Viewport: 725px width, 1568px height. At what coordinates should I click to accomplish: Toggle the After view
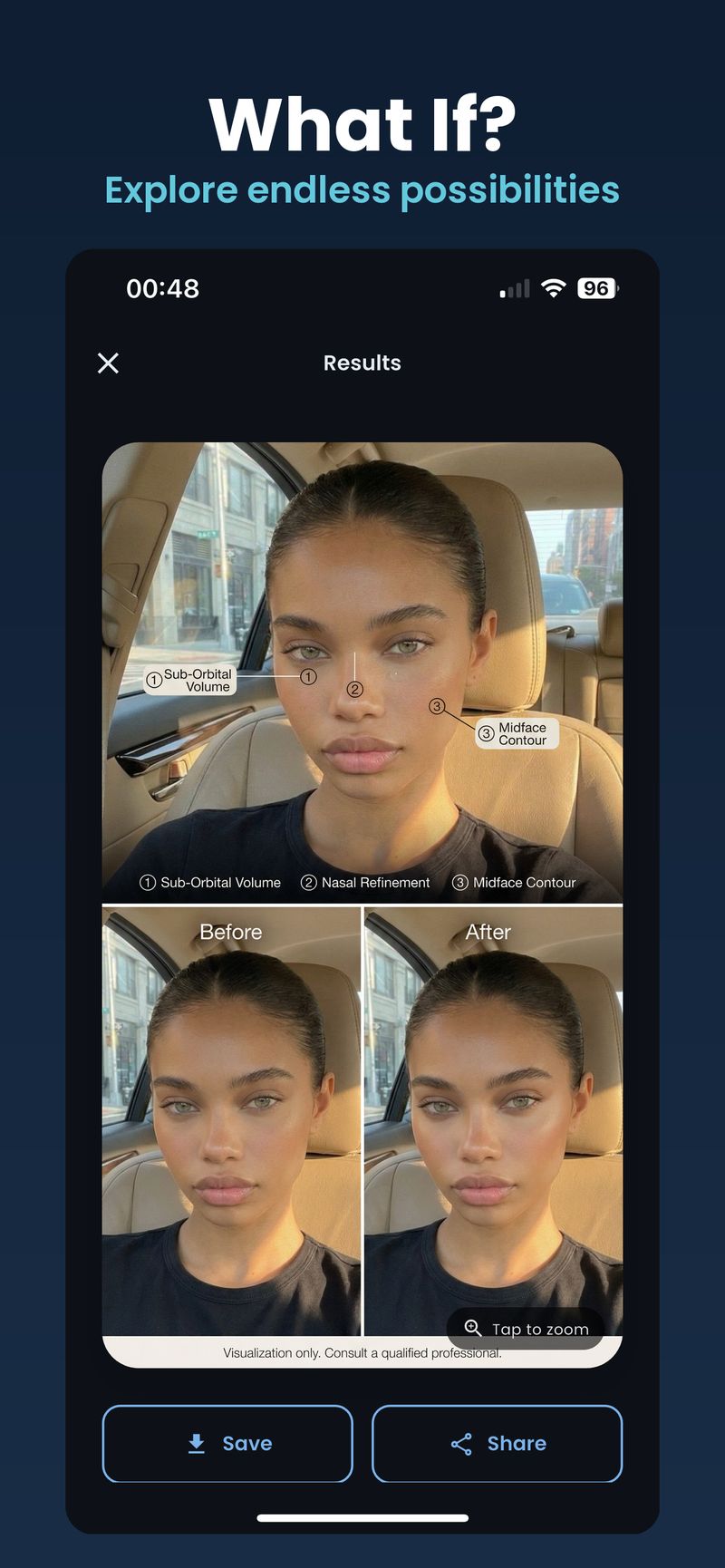click(x=487, y=932)
